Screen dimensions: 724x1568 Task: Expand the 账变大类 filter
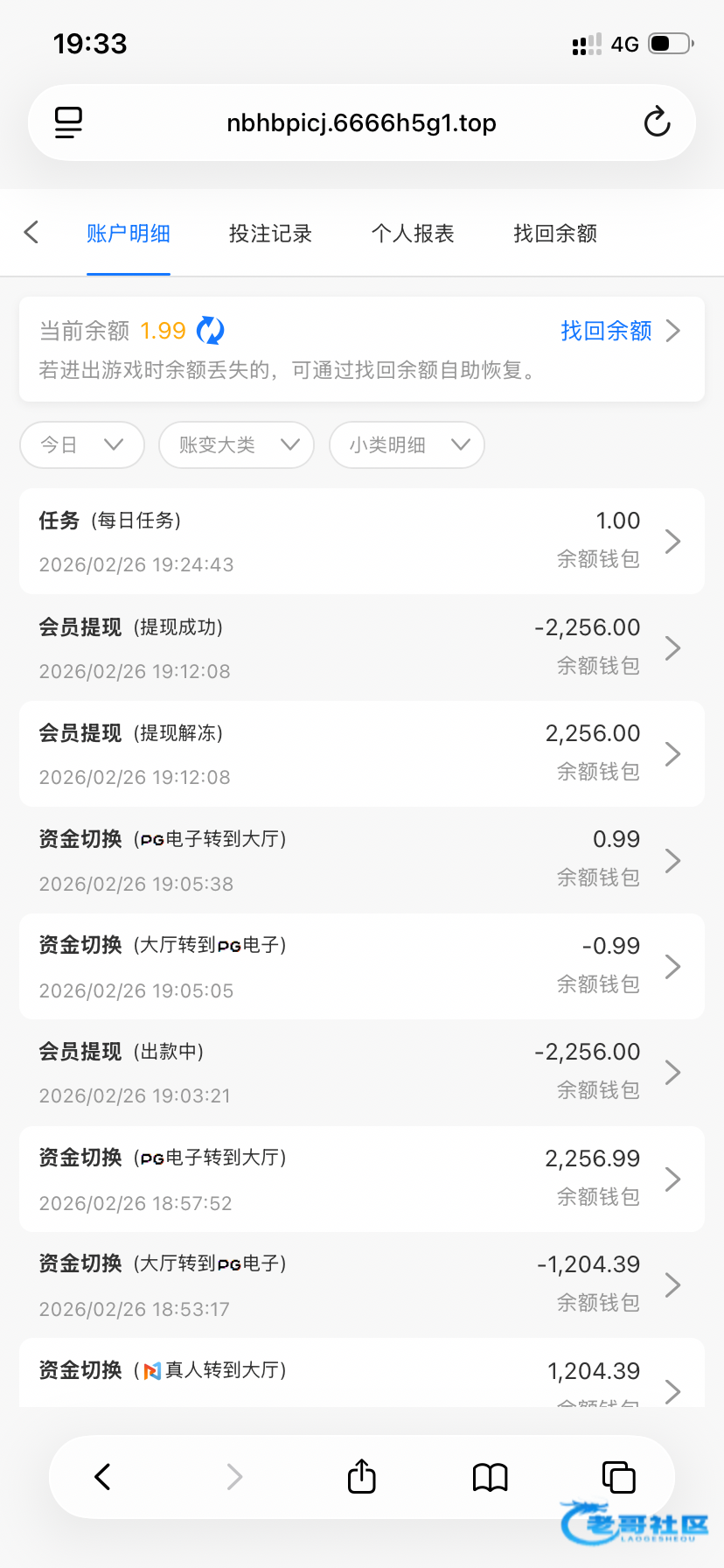[236, 444]
